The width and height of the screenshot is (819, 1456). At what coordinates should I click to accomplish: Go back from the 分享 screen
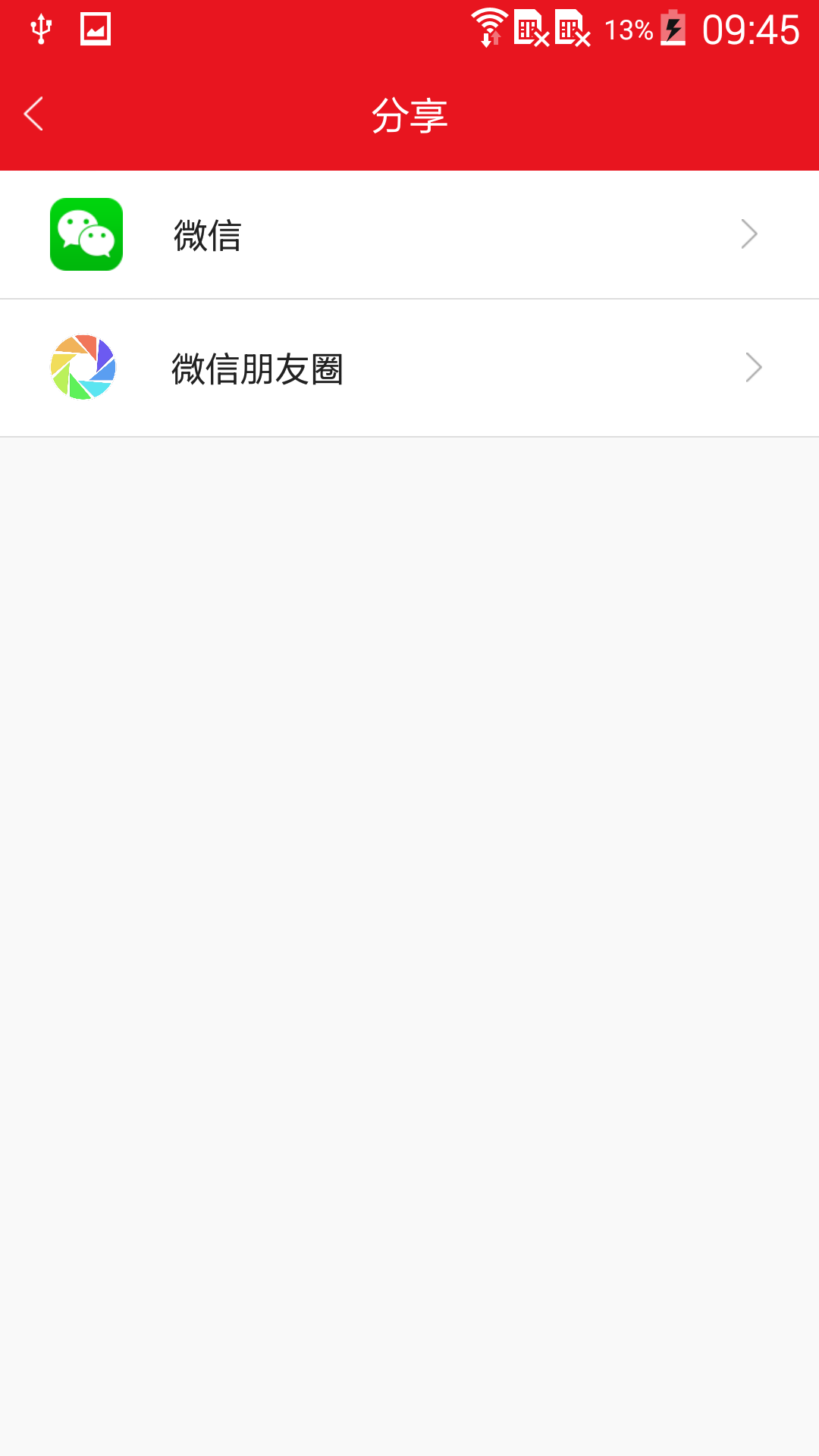(34, 115)
